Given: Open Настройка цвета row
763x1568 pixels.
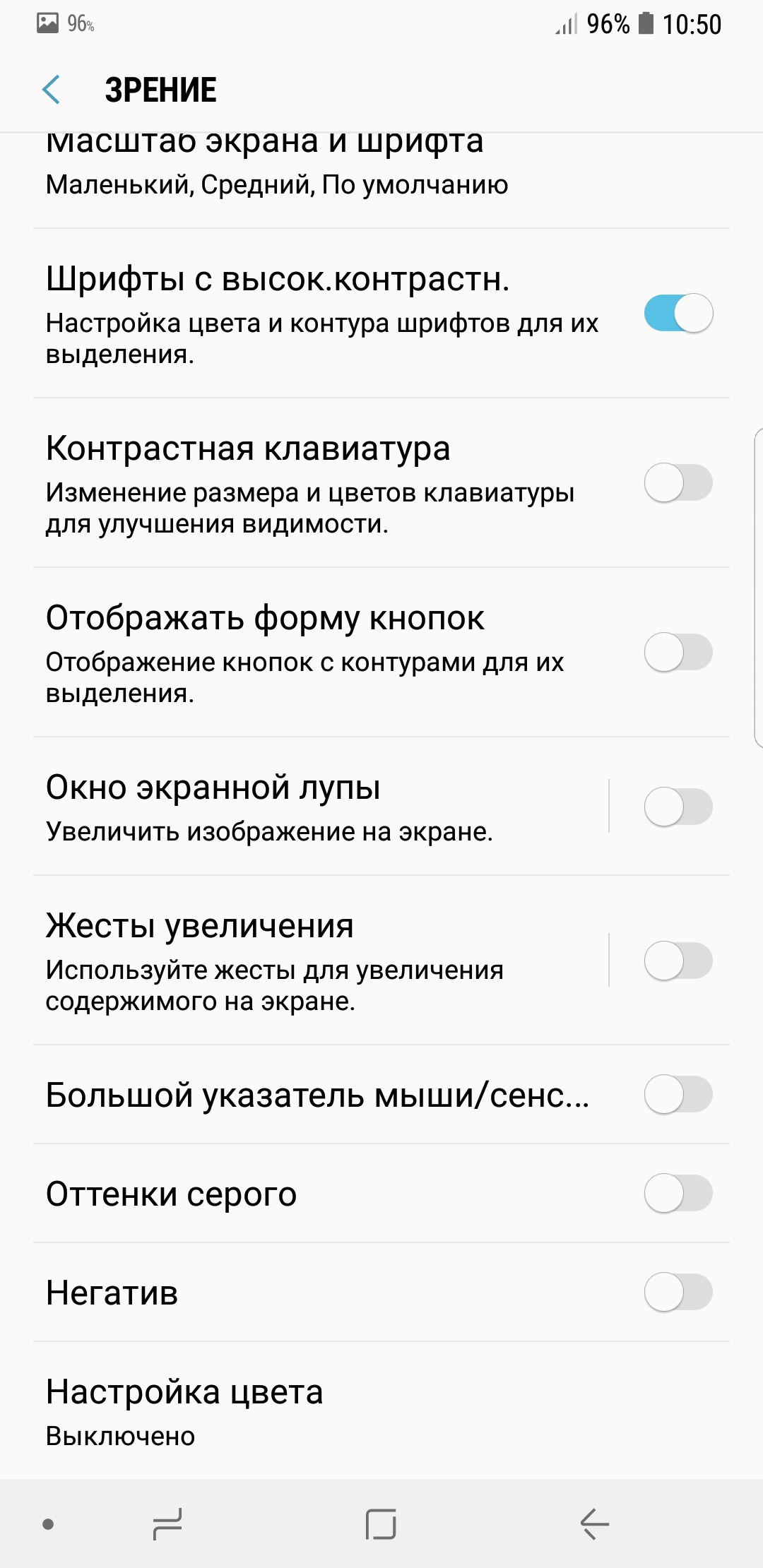Looking at the screenshot, I should click(x=381, y=1411).
